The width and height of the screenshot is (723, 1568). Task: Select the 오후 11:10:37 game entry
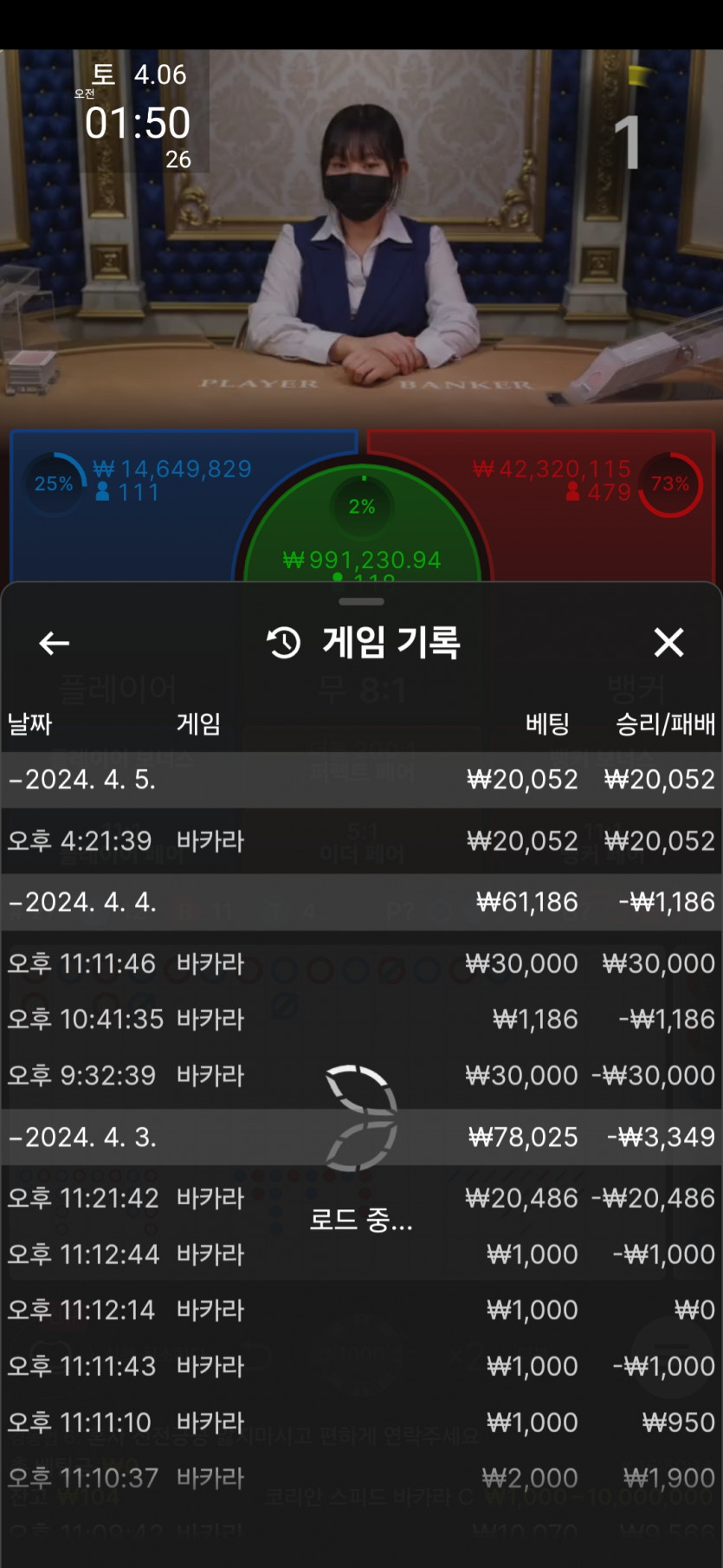pos(361,1478)
